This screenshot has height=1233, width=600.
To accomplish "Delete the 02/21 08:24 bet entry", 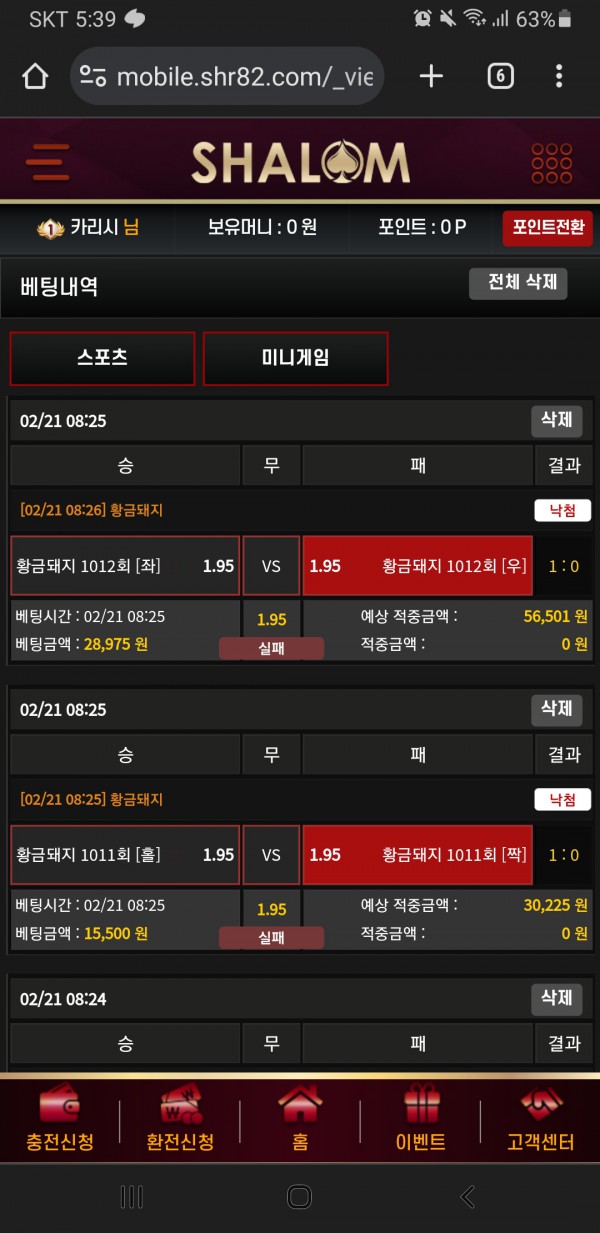I will point(556,997).
